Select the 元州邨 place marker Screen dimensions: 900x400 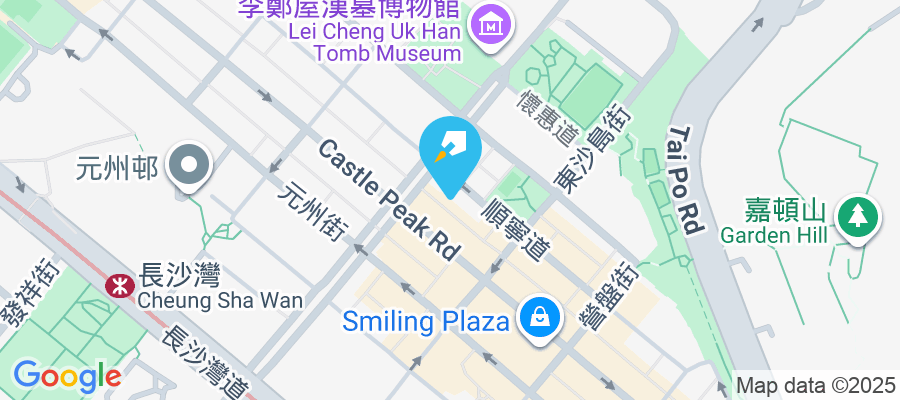click(187, 166)
